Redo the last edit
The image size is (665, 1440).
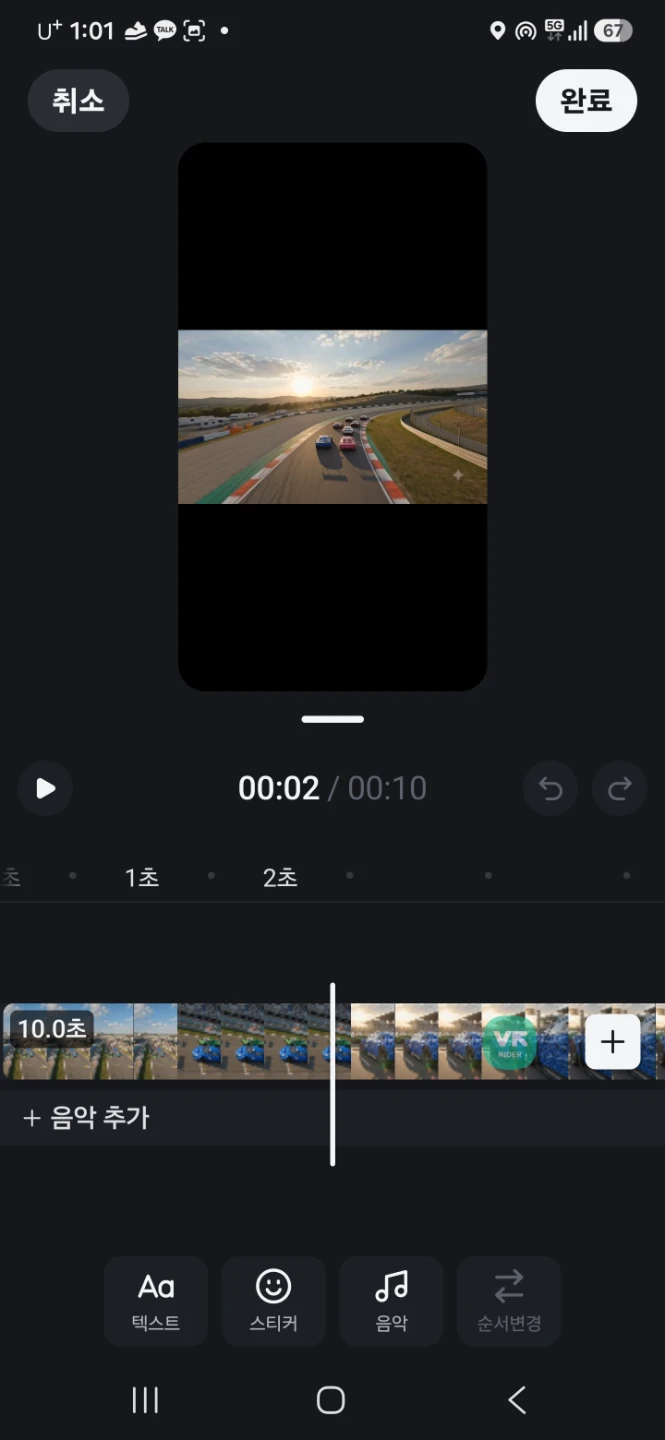[x=619, y=789]
